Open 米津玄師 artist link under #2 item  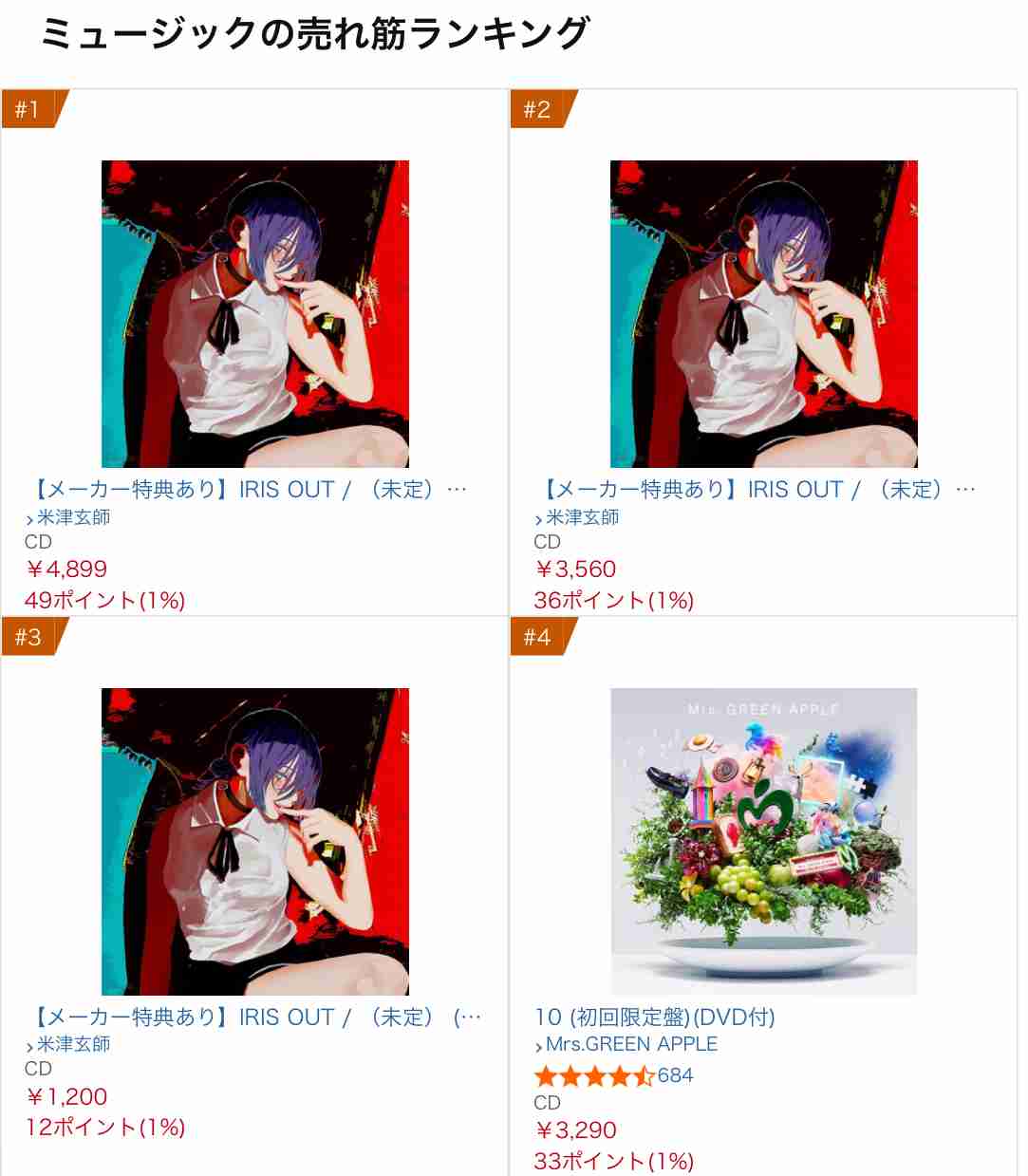coord(582,517)
